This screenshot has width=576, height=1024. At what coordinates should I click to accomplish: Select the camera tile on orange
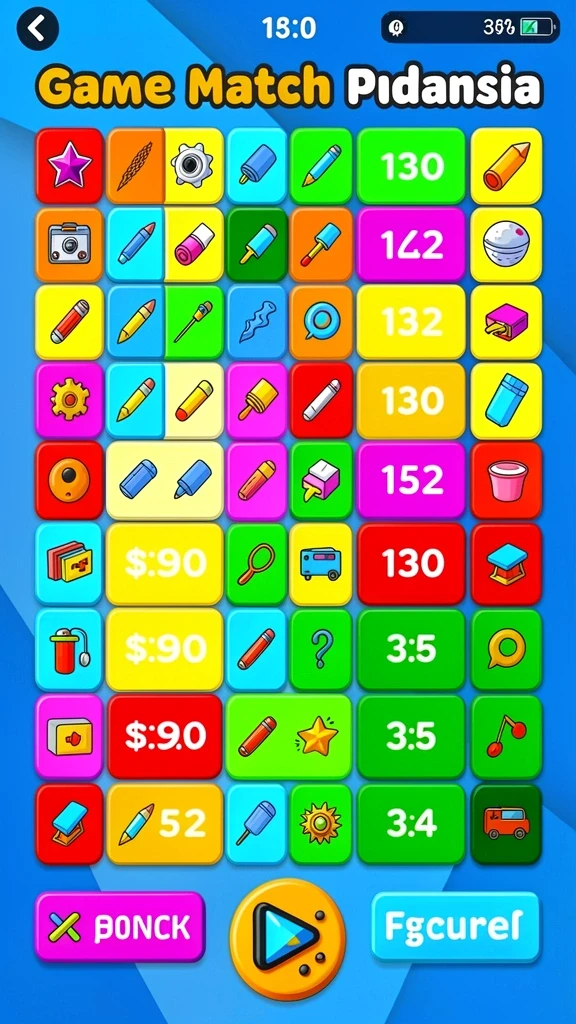(x=69, y=245)
